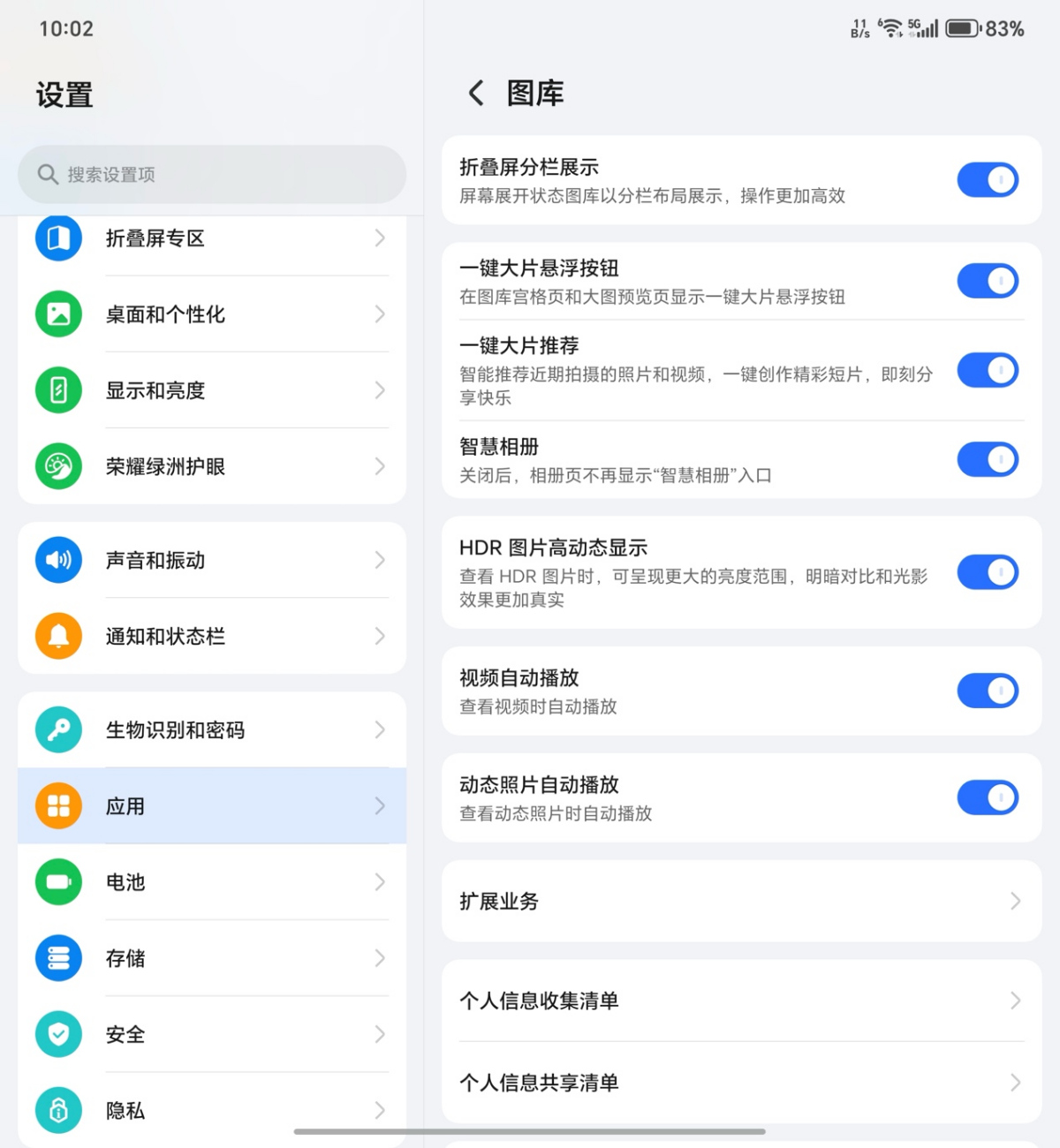
Task: Open 扩展业务 settings
Action: point(740,901)
